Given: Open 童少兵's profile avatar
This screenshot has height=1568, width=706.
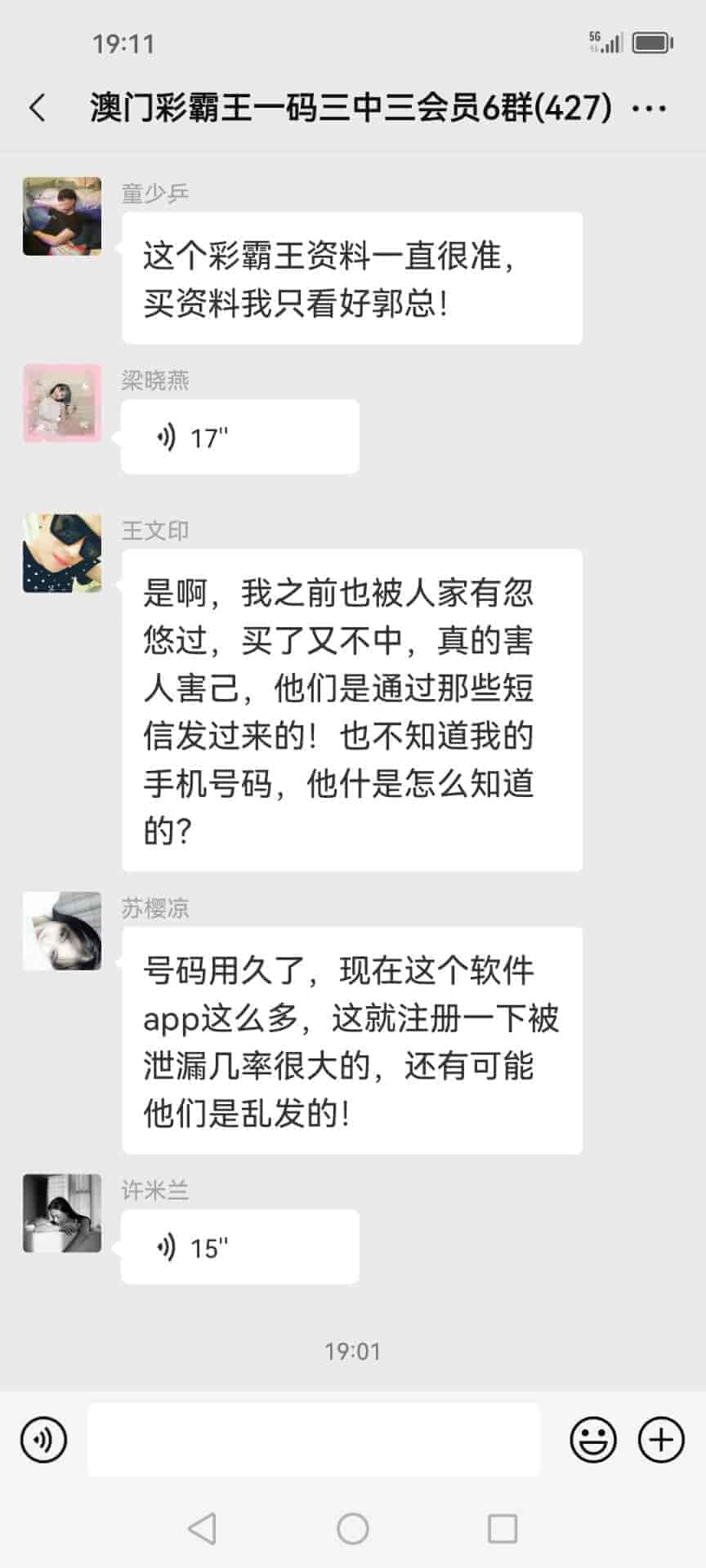Looking at the screenshot, I should coord(62,216).
